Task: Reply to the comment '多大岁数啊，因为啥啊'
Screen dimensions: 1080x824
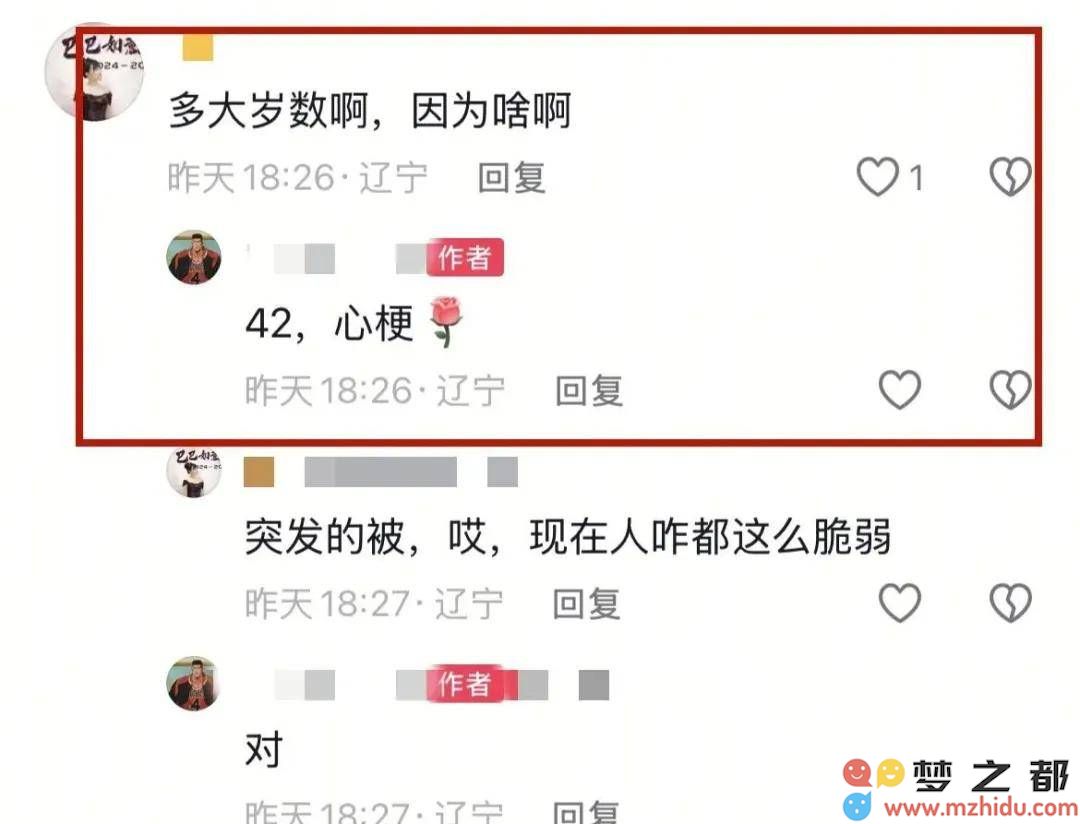Action: pos(511,178)
